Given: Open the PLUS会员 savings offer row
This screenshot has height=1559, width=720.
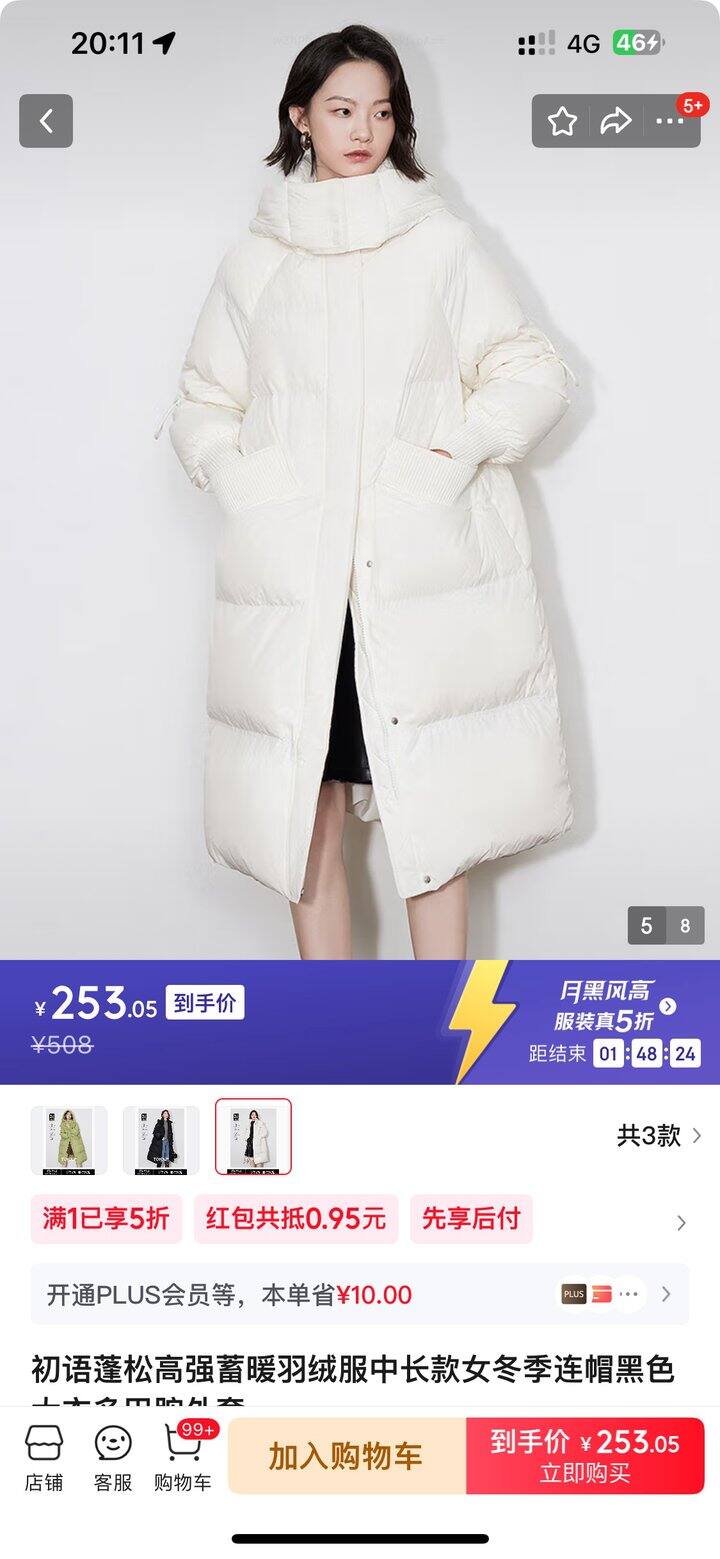Looking at the screenshot, I should pos(360,1295).
